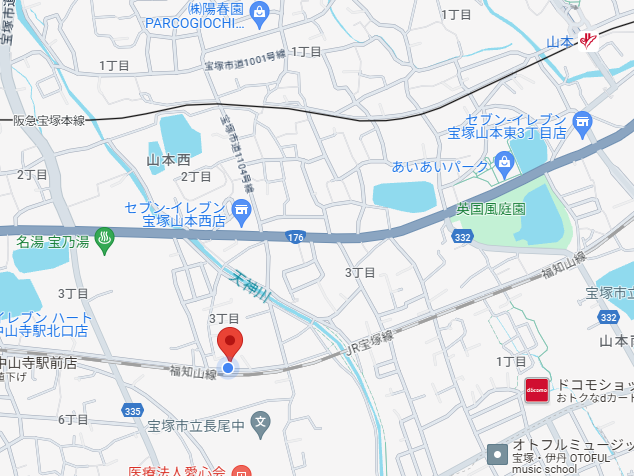Select the 山本 station marker
The width and height of the screenshot is (634, 476).
click(x=589, y=41)
